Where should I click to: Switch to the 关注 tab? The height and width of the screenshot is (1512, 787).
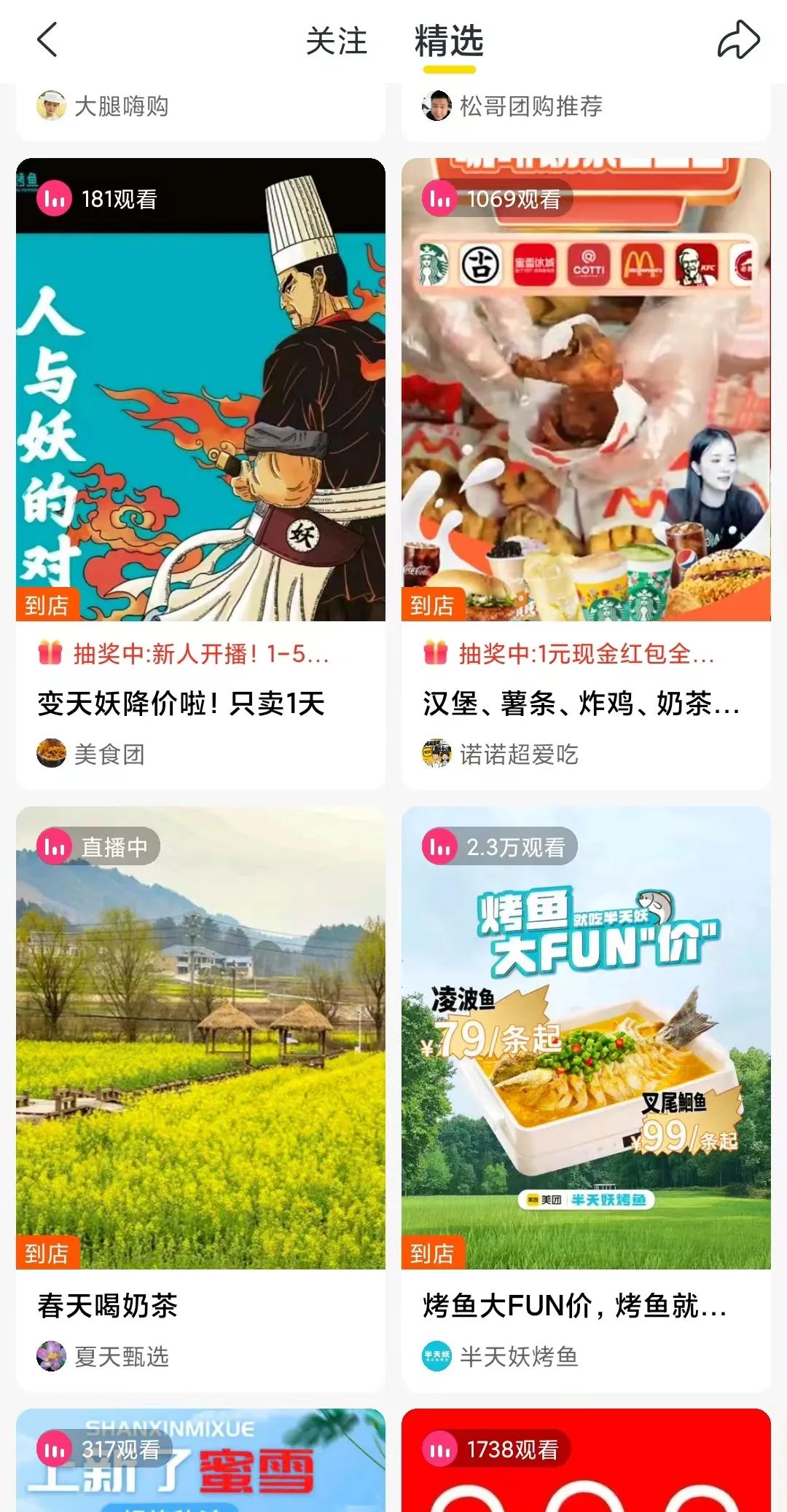(336, 41)
